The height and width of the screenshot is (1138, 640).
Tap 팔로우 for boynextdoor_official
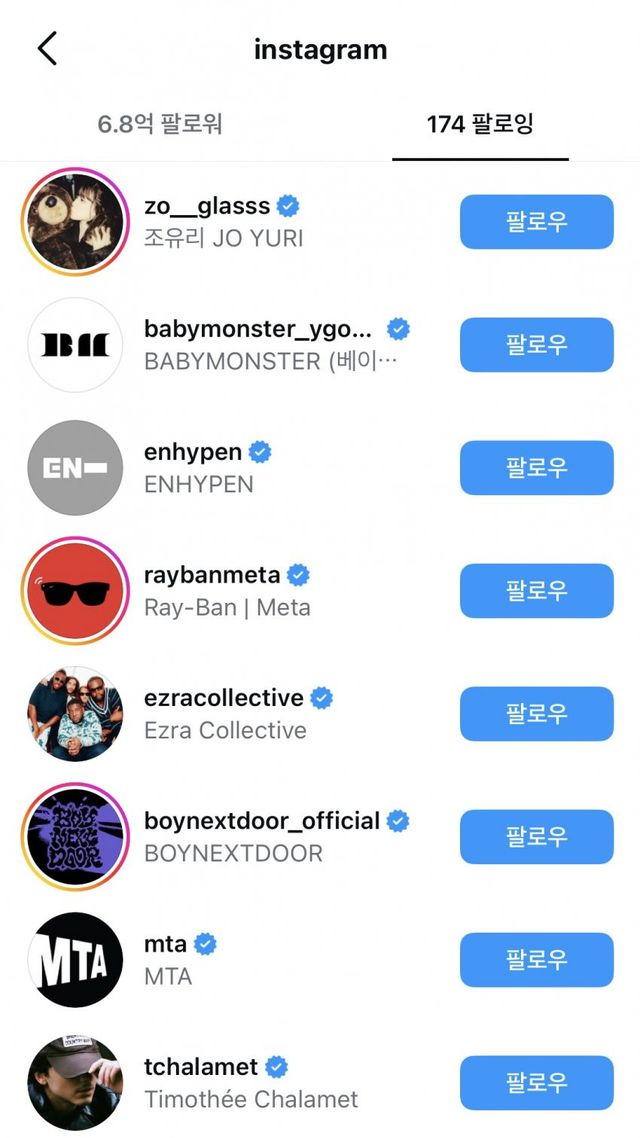tap(536, 837)
